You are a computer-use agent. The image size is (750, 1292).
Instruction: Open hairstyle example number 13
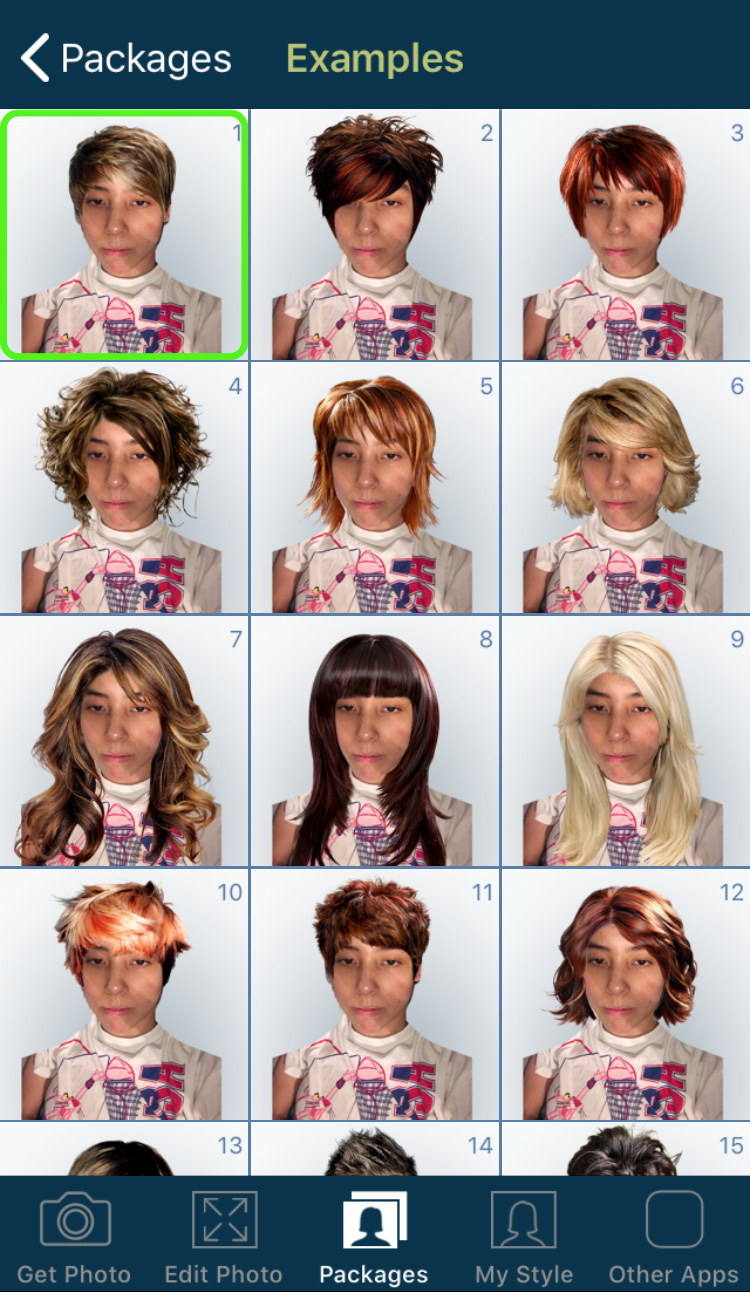(x=124, y=1150)
